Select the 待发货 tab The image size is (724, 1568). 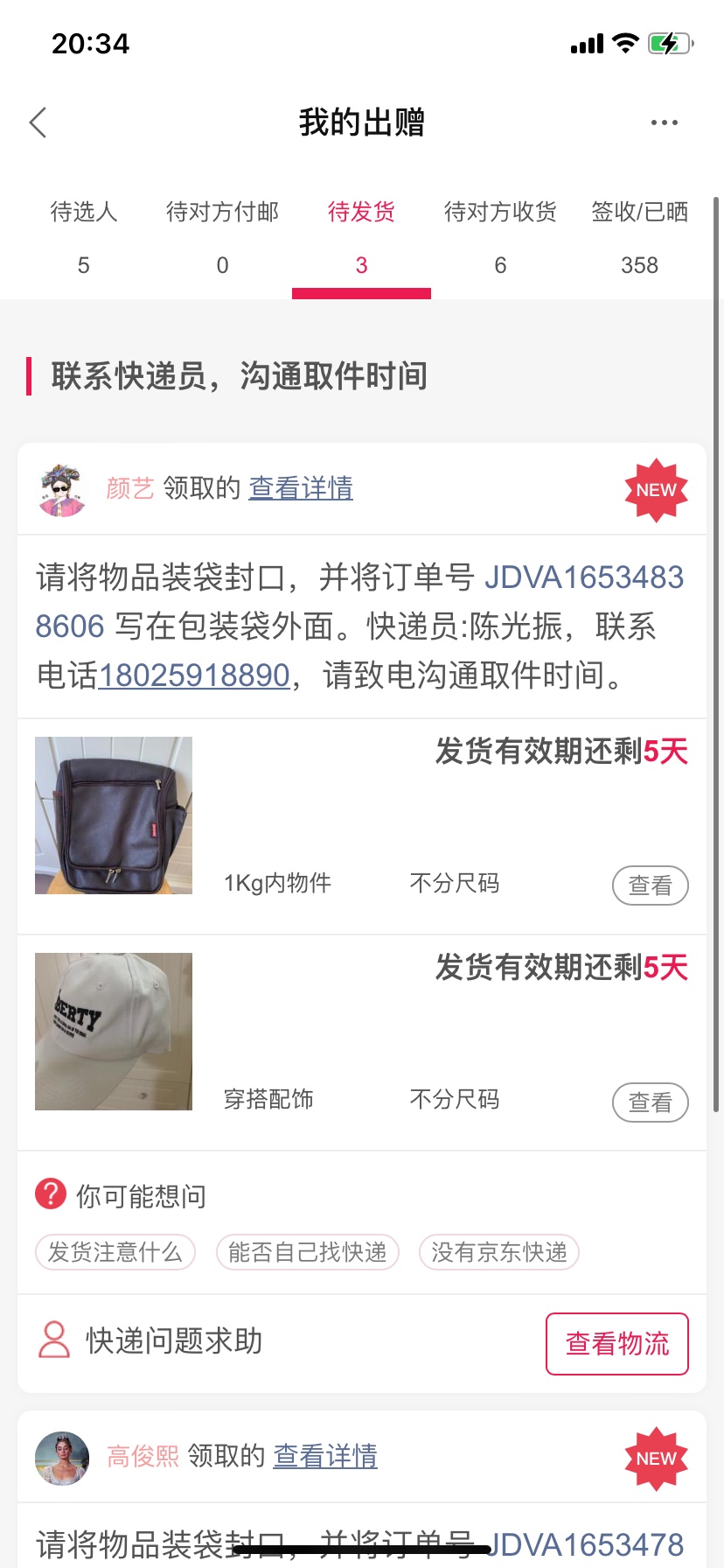point(361,236)
